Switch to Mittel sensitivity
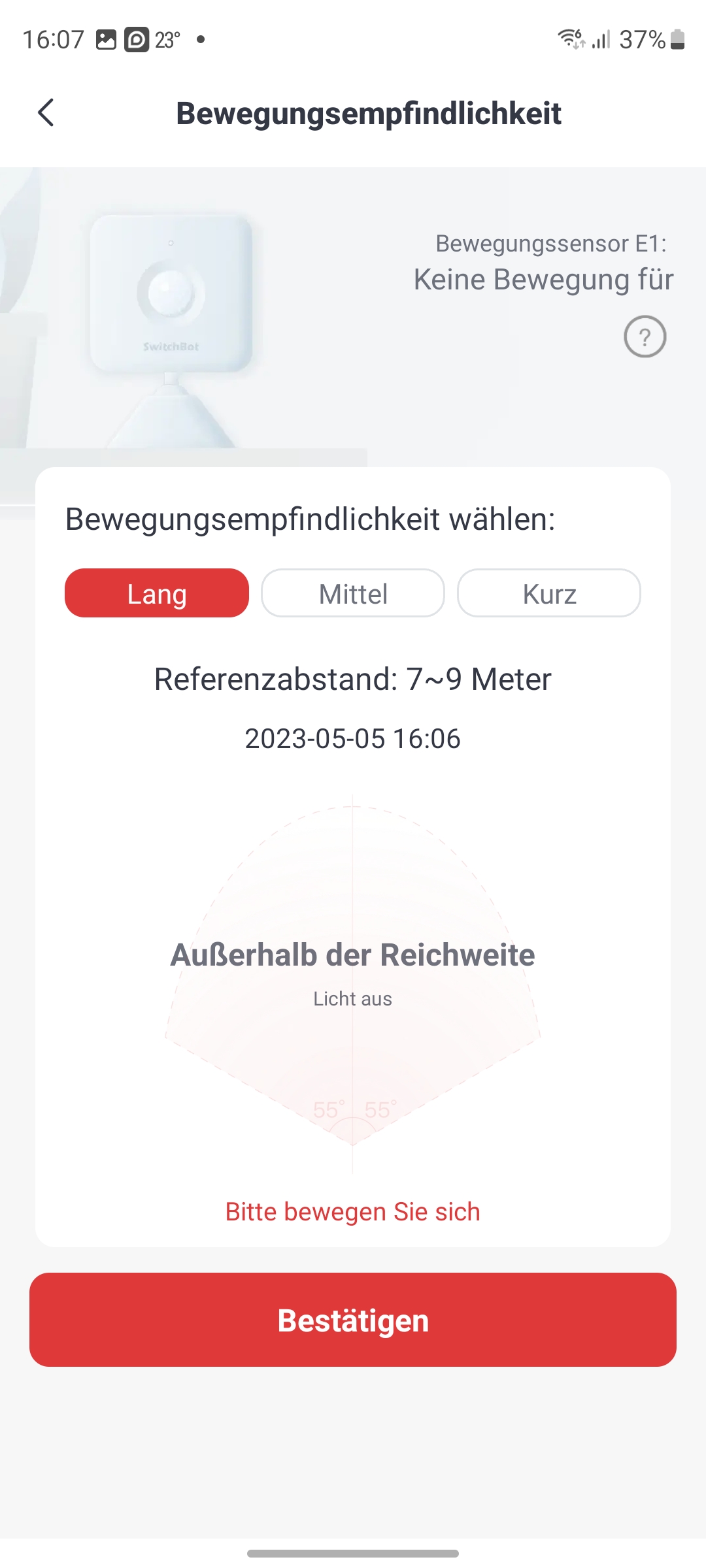Image resolution: width=706 pixels, height=1568 pixels. tap(353, 593)
